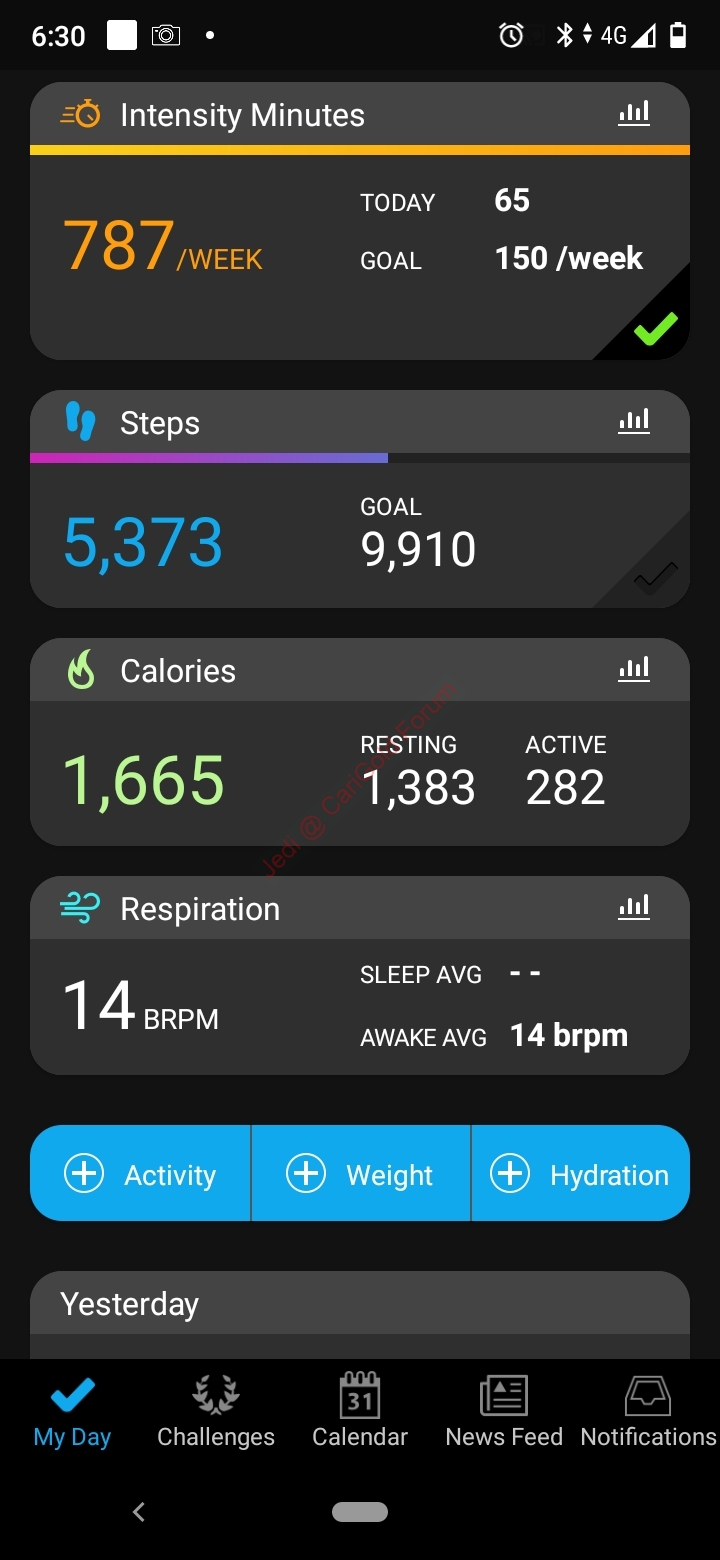720x1560 pixels.
Task: Open the Yesterday summary card
Action: [x=360, y=1315]
